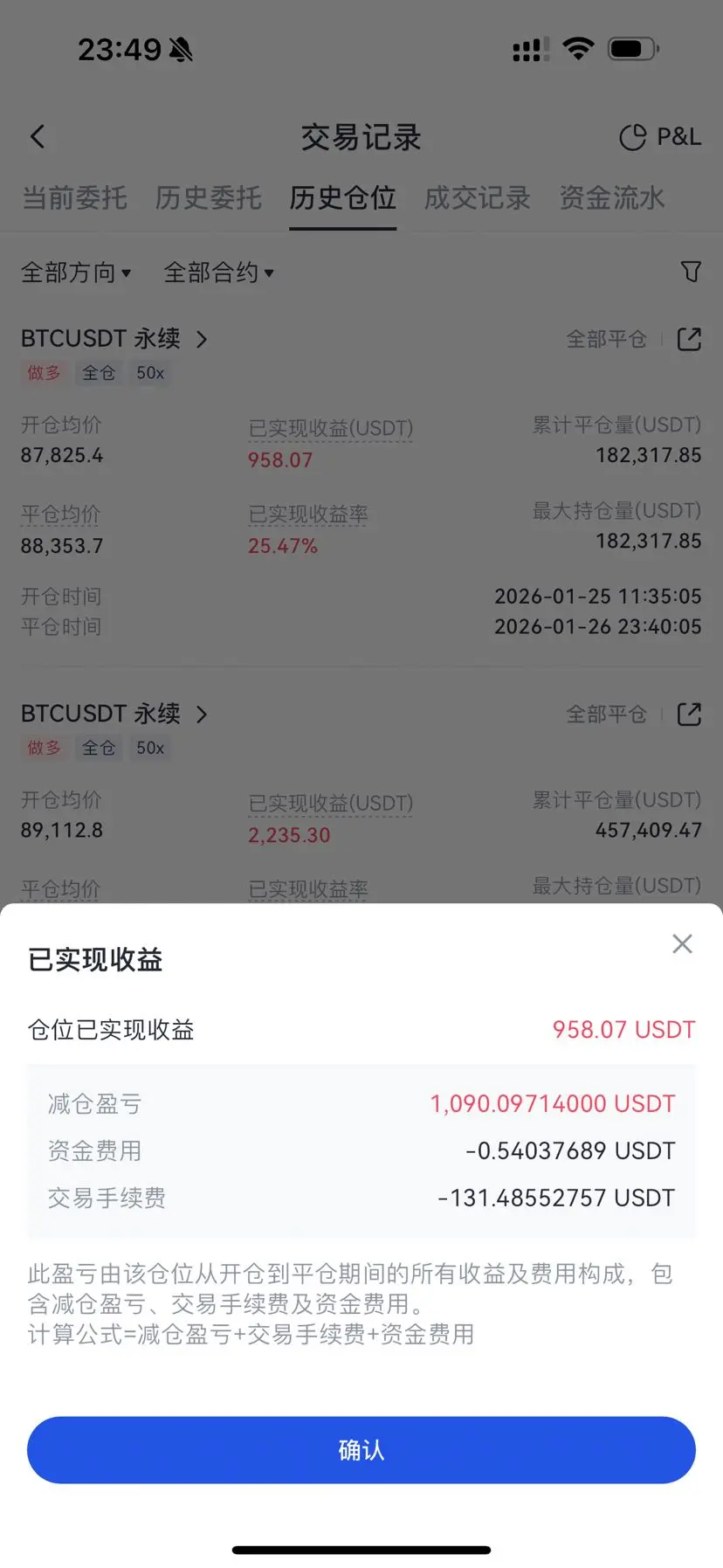Switch to the 历史委托 tab
The height and width of the screenshot is (1568, 723).
(209, 198)
